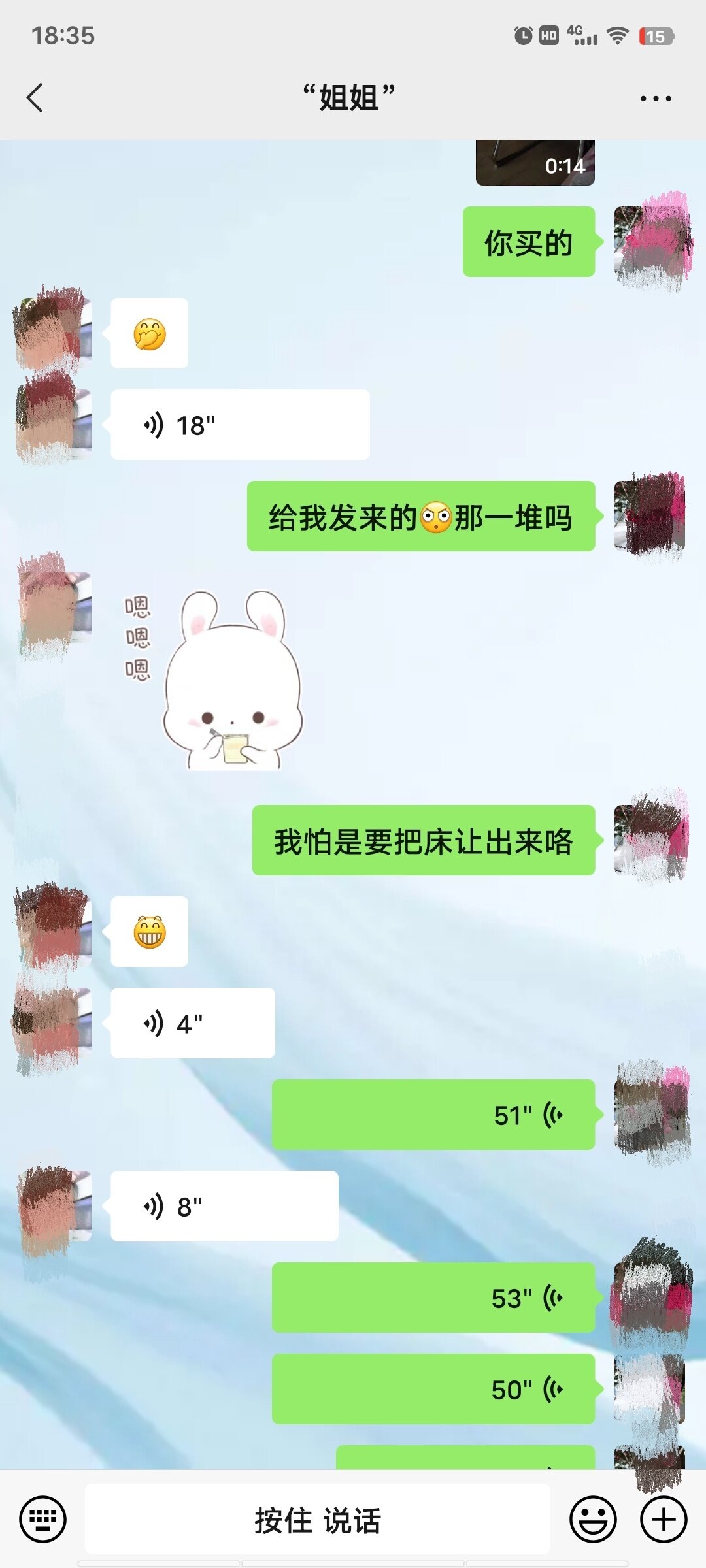706x1568 pixels.
Task: Play the 8" voice message
Action: tap(224, 1207)
